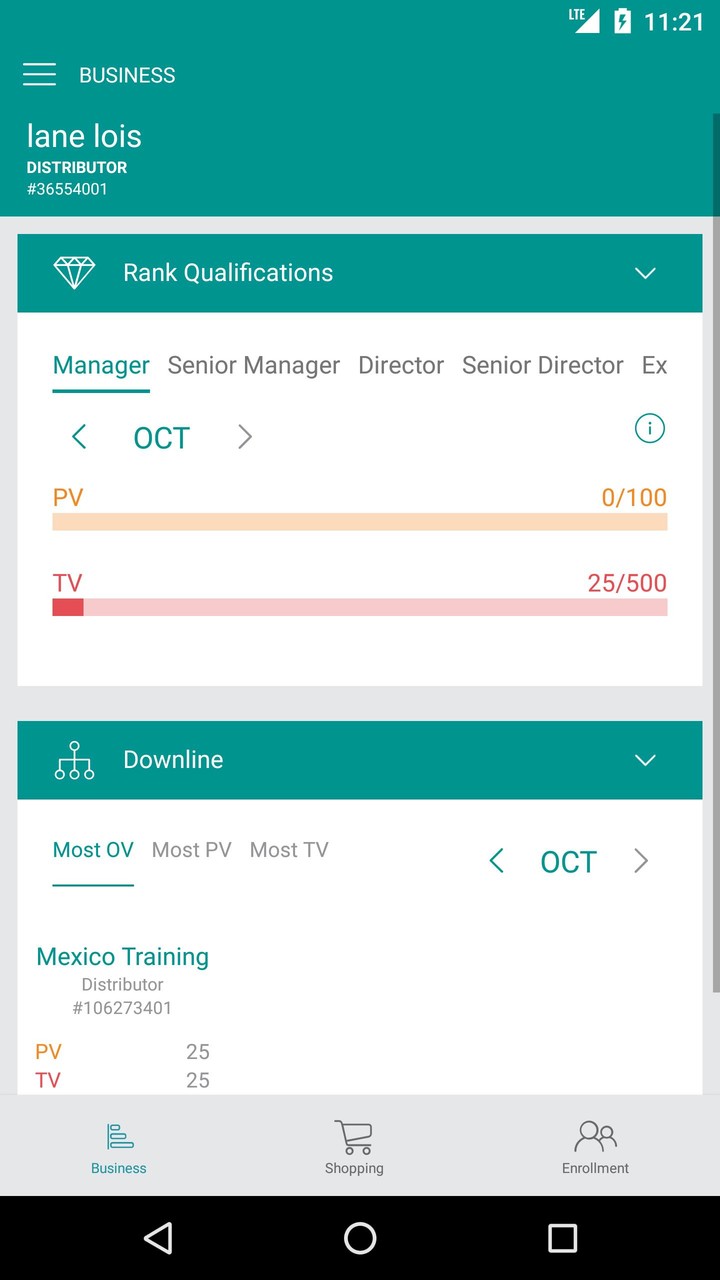Tap the system back button
This screenshot has height=1280, width=720.
pyautogui.click(x=158, y=1238)
